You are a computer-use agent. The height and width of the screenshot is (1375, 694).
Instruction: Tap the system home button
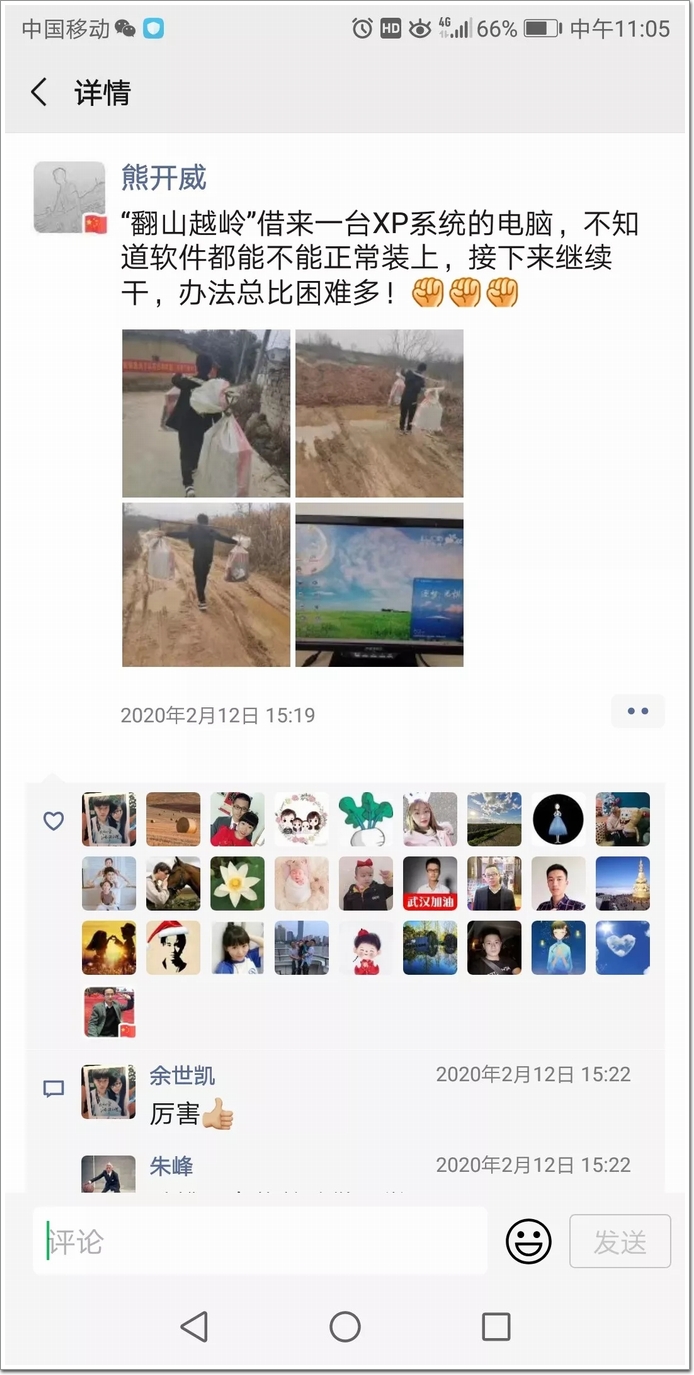345,1327
